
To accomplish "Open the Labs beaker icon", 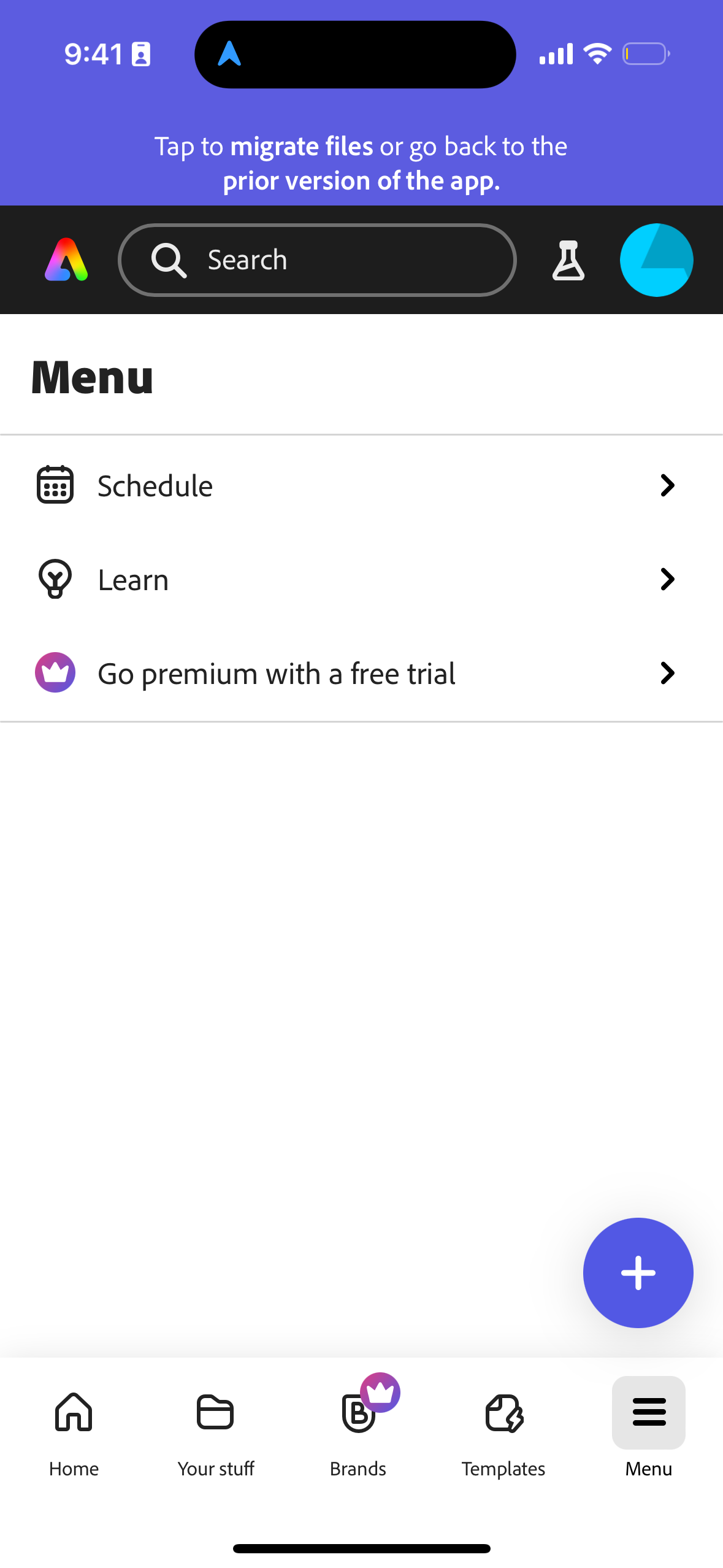I will 567,259.
